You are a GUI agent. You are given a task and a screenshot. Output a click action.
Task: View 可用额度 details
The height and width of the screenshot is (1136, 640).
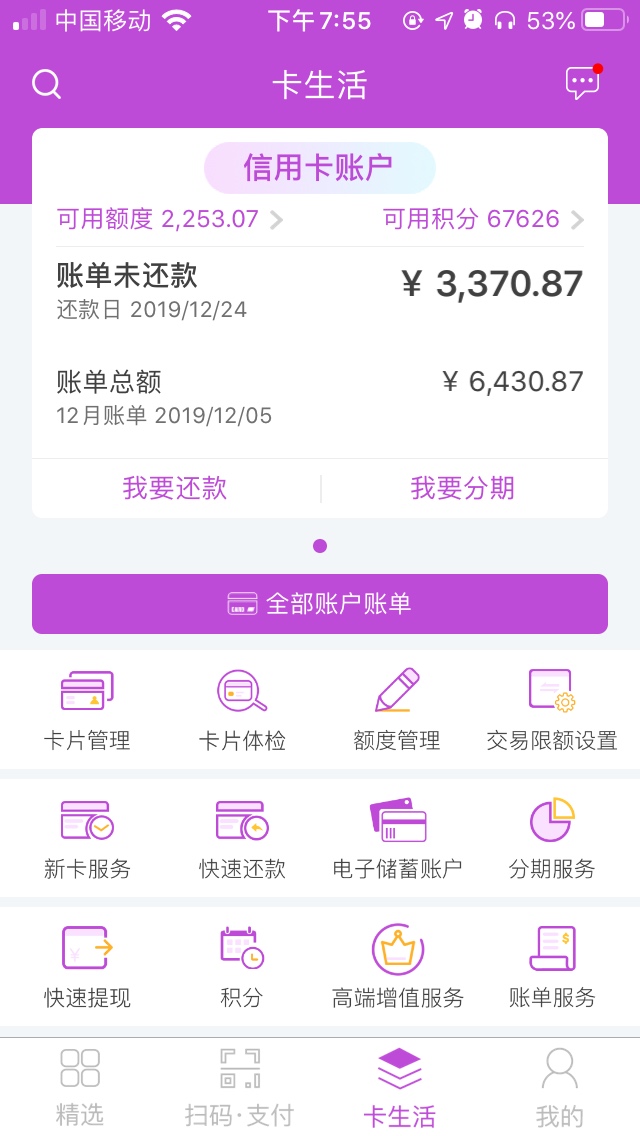170,219
